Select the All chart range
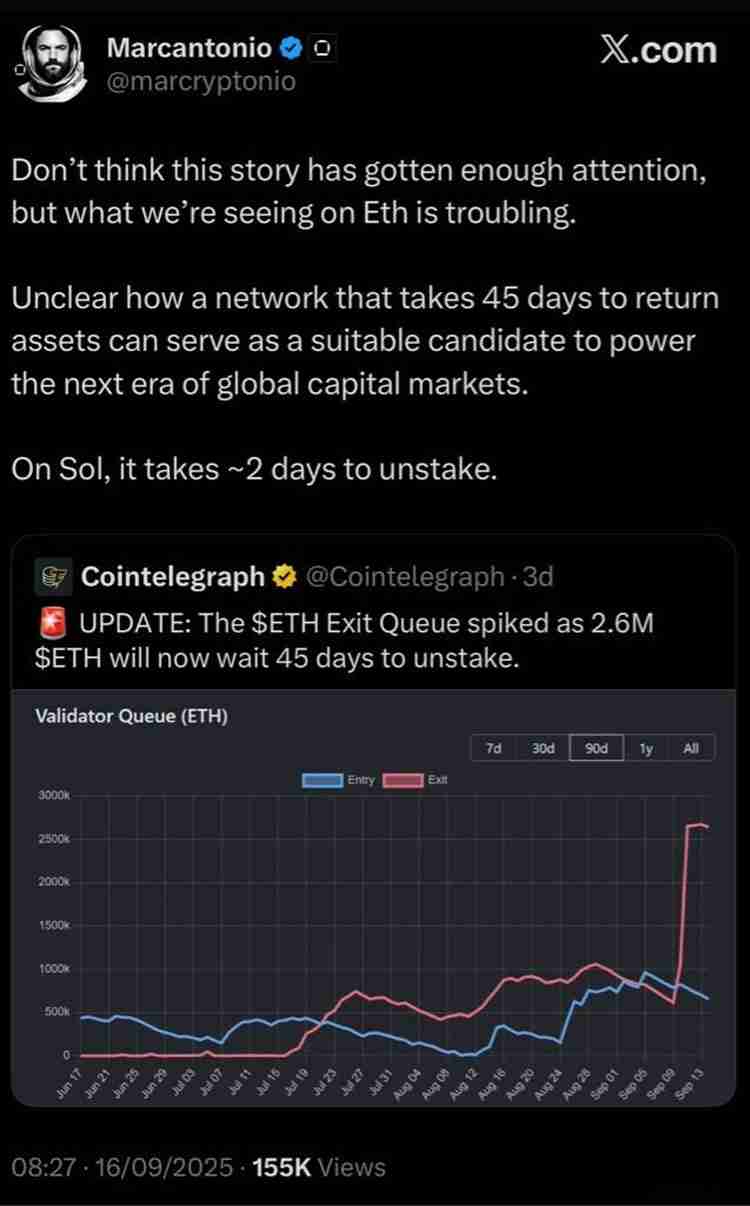750x1206 pixels. tap(688, 748)
